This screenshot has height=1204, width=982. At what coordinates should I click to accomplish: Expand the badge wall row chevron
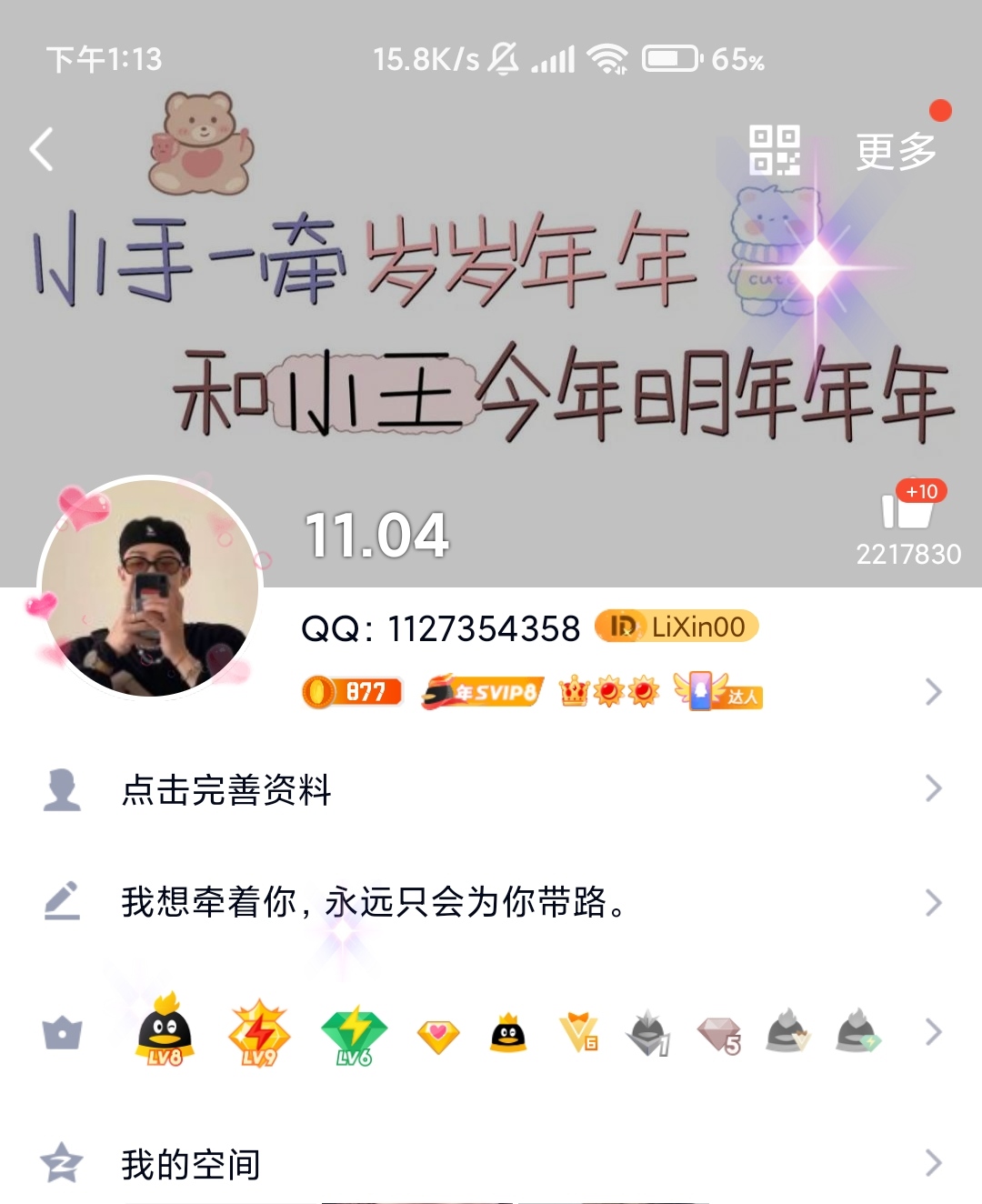(x=934, y=1033)
